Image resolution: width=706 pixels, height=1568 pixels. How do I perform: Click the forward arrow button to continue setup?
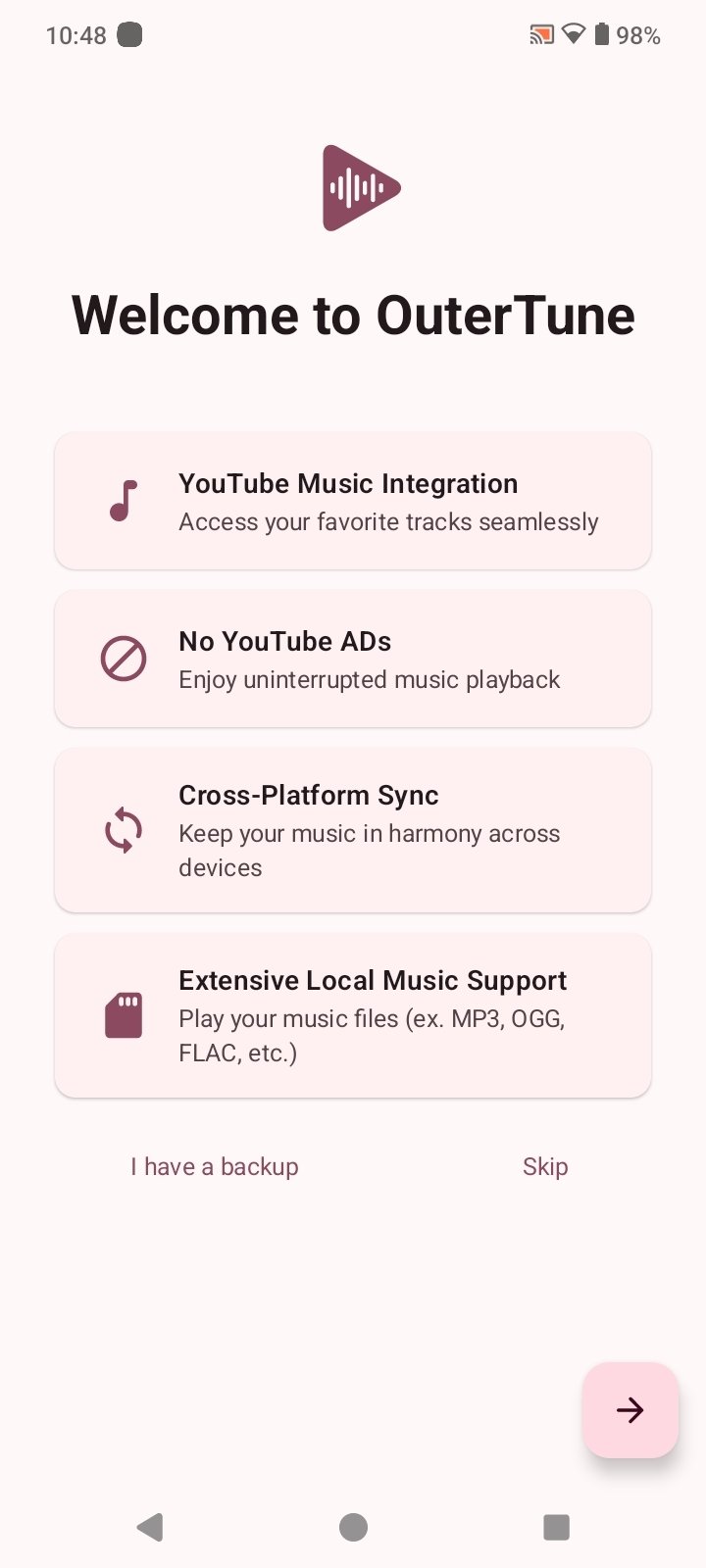click(630, 1411)
